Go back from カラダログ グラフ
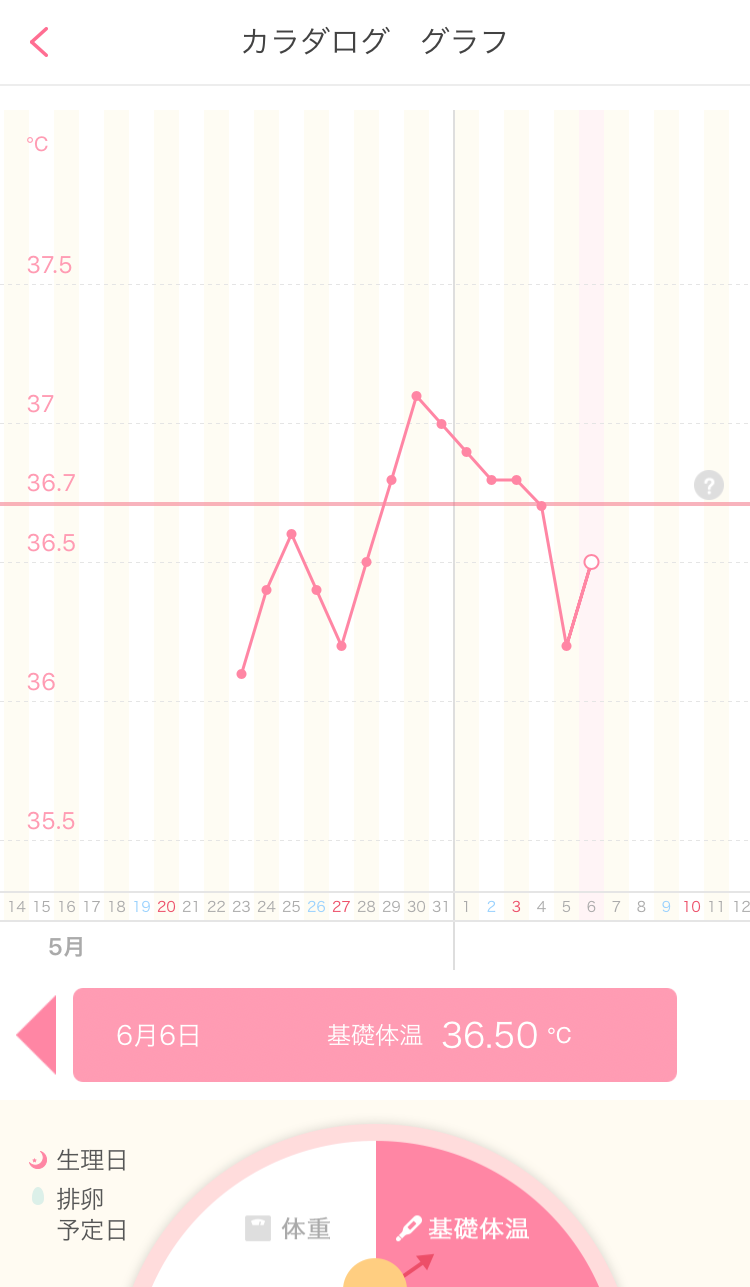 coord(39,42)
